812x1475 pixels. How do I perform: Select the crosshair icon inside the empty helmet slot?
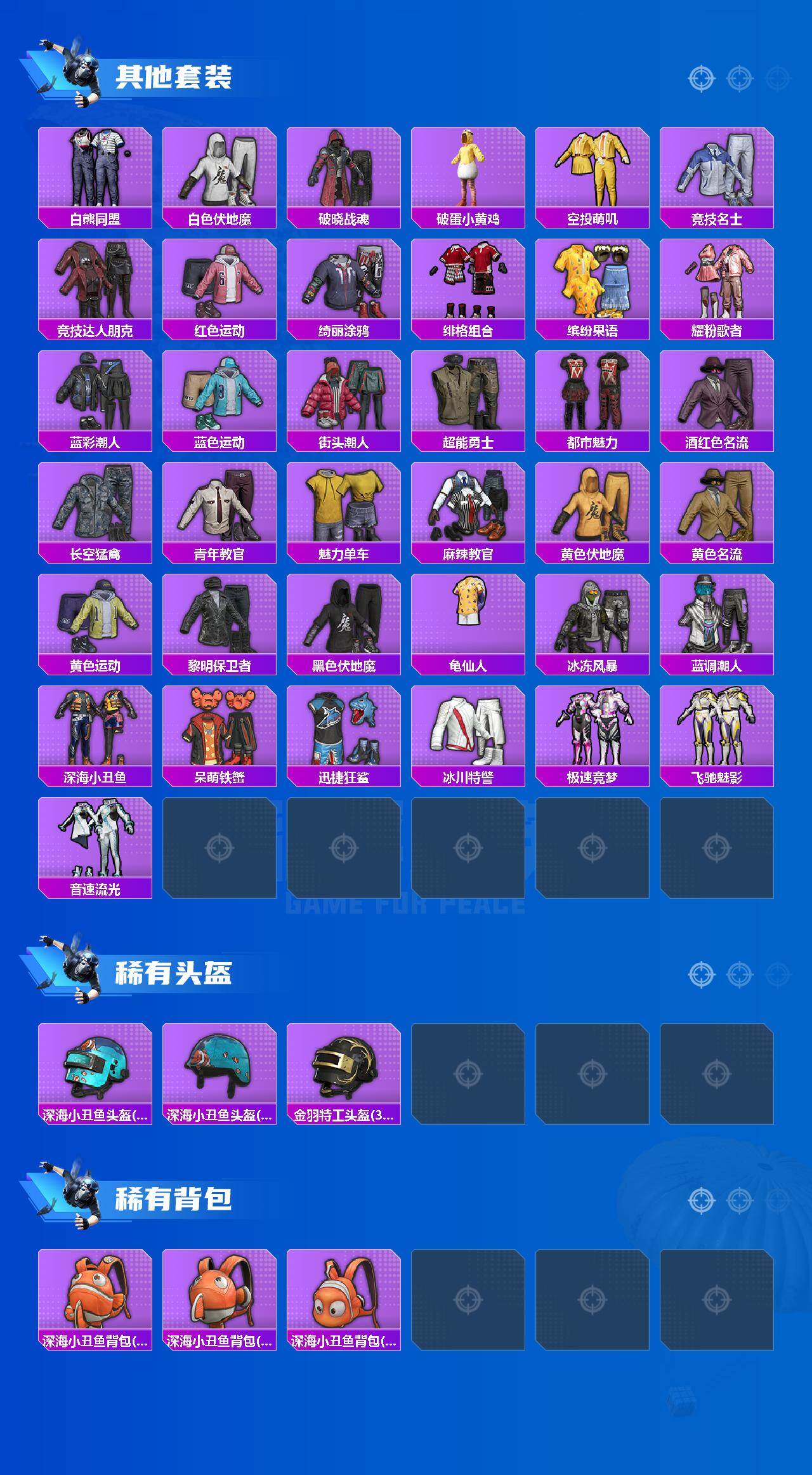pos(469,1072)
